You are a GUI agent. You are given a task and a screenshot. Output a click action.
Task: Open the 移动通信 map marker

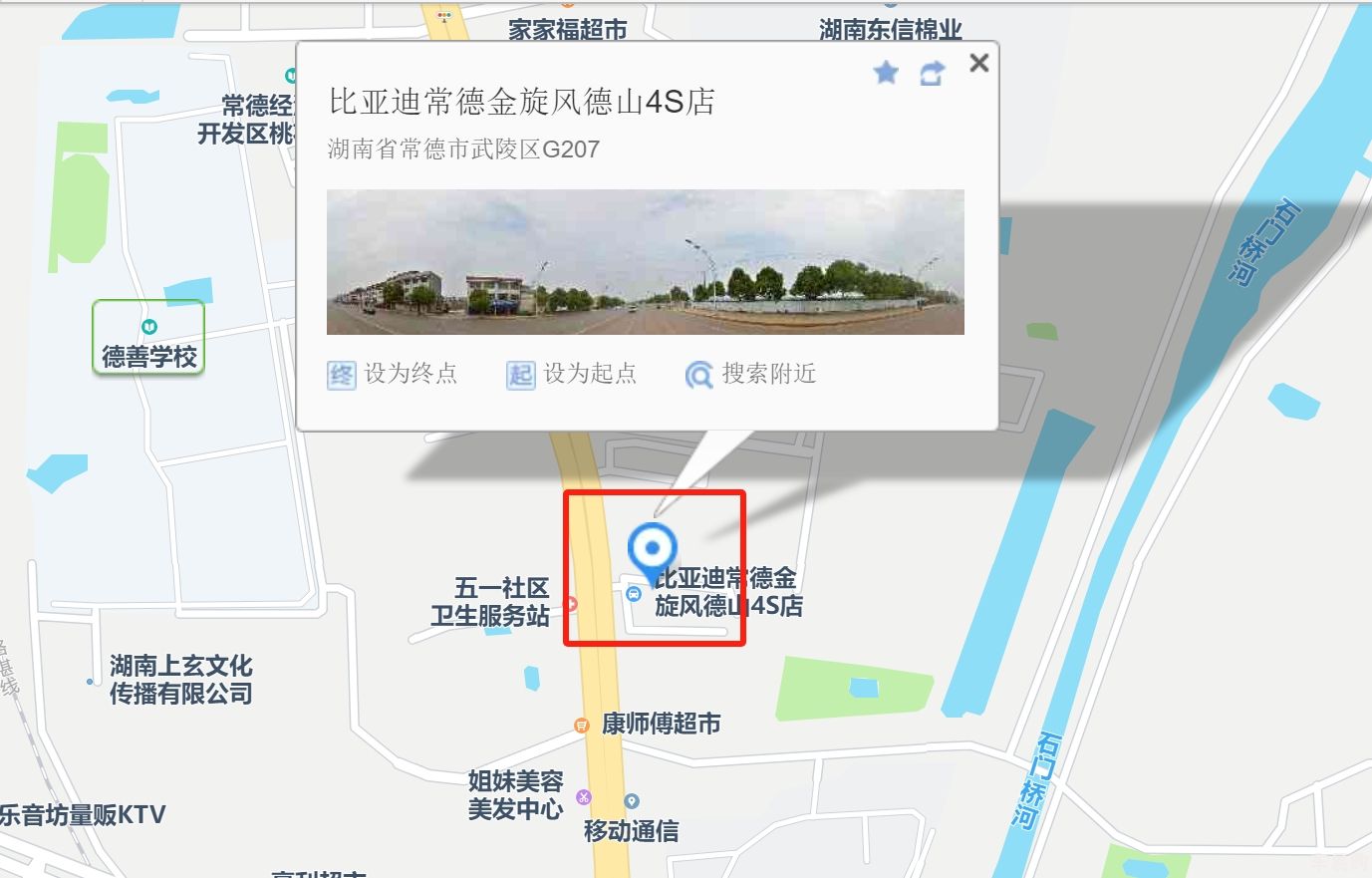[631, 802]
